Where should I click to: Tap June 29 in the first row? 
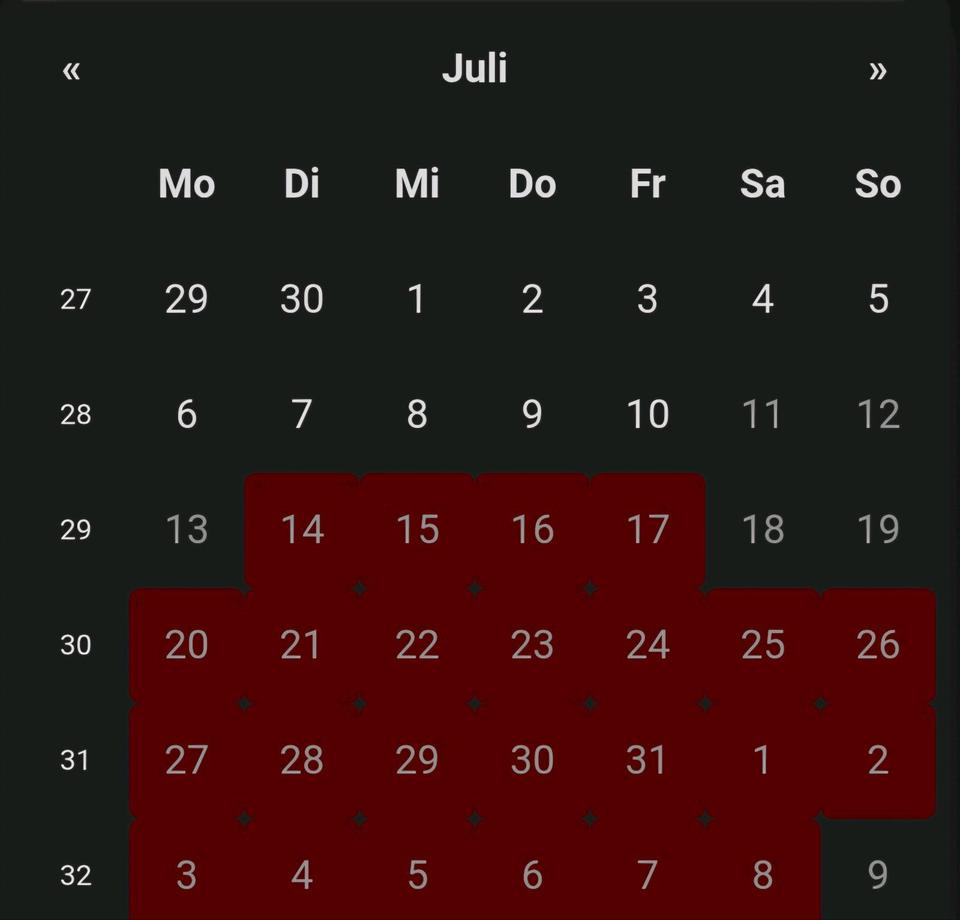187,299
